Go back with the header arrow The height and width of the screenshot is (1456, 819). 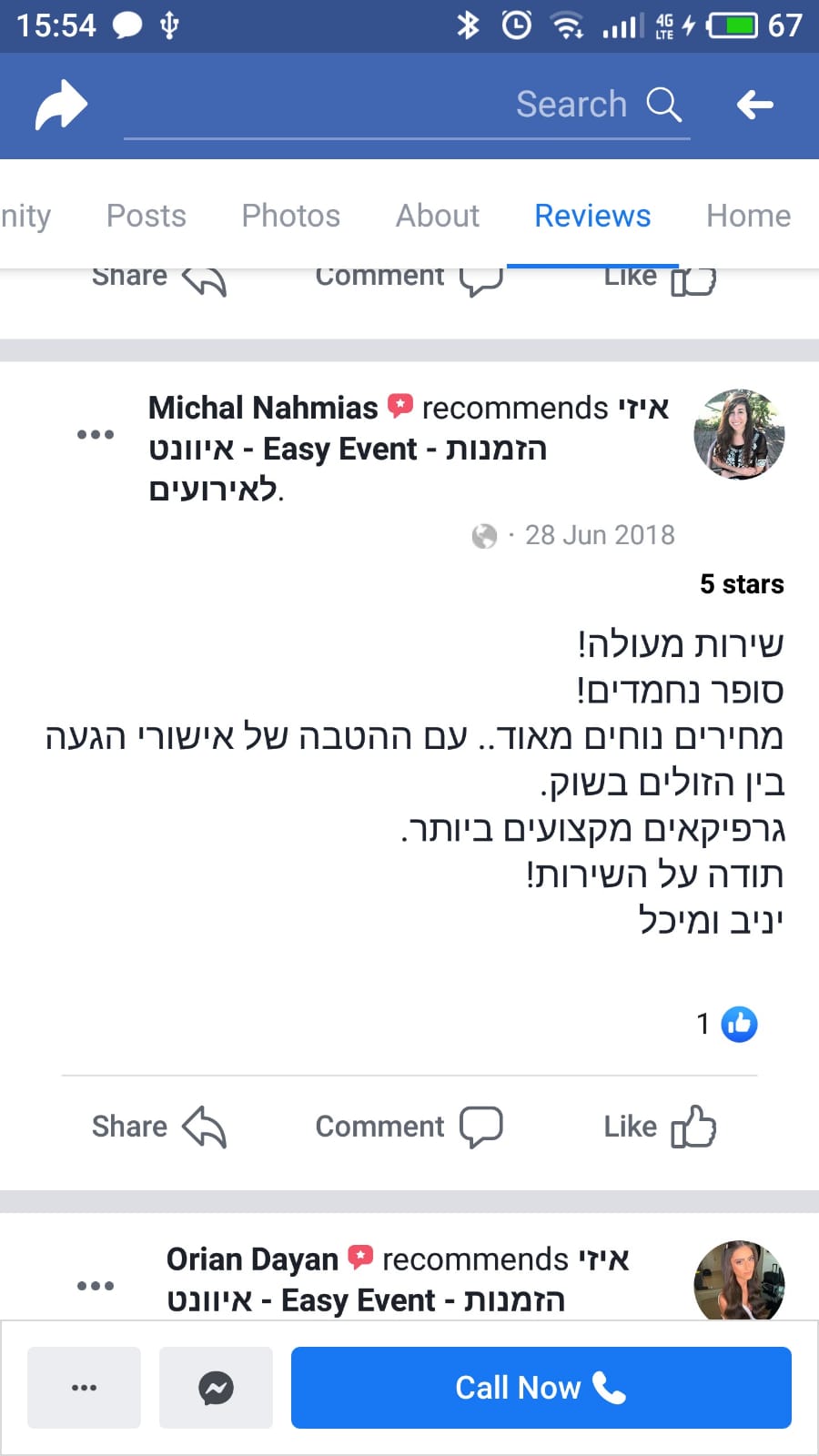754,105
